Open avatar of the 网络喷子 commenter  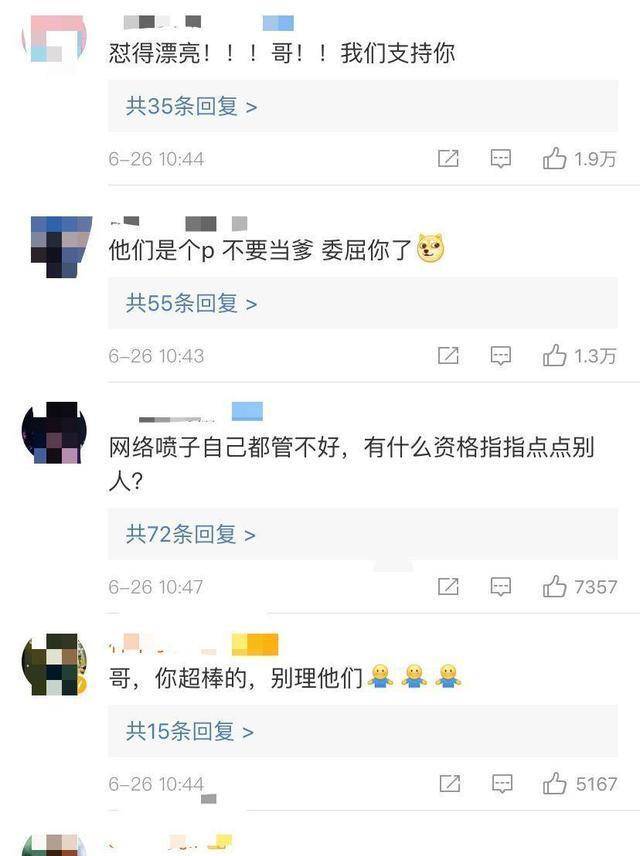54,433
